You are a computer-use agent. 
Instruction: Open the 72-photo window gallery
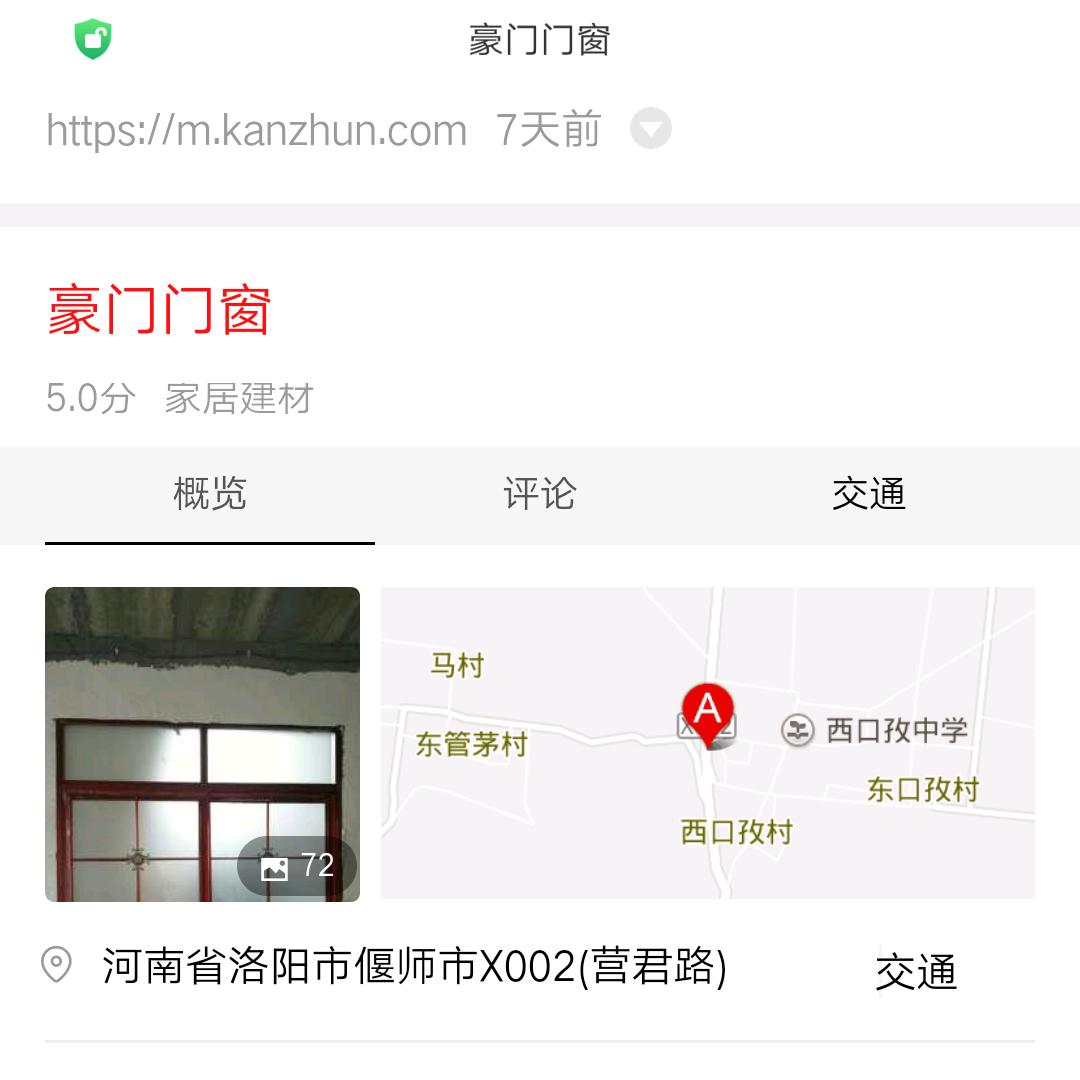(x=202, y=744)
